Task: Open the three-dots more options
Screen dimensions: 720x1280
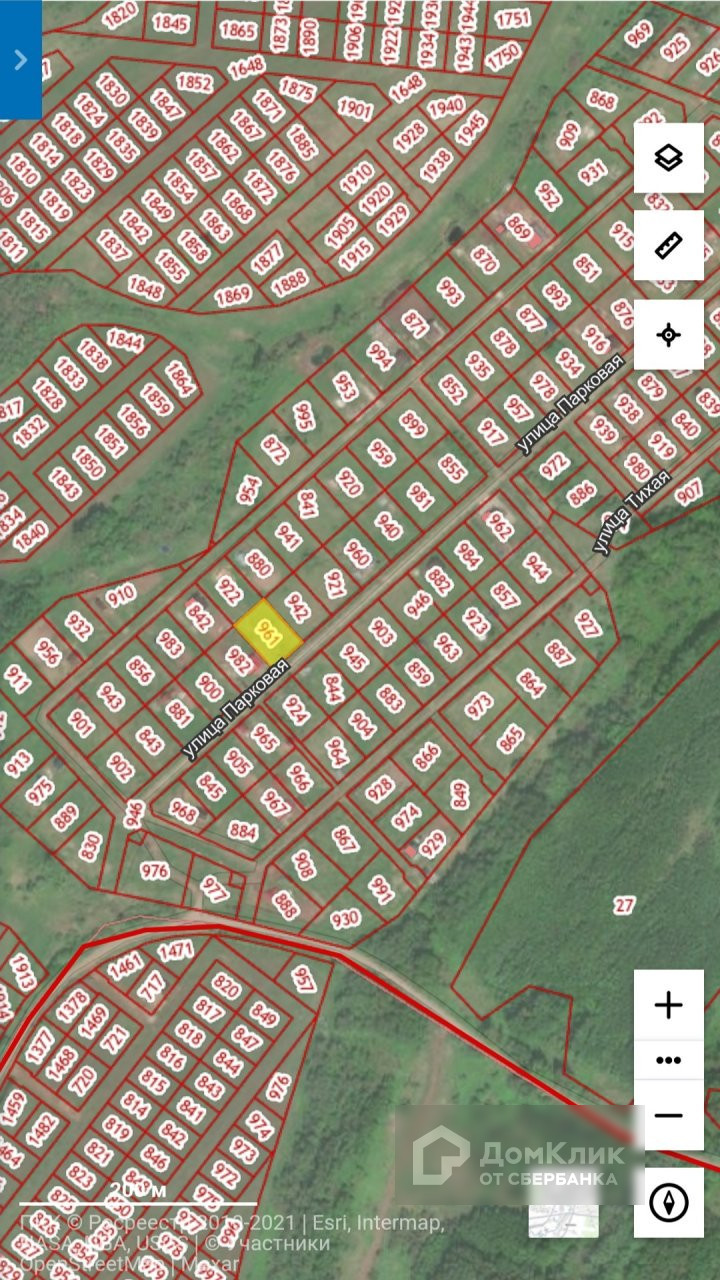Action: 668,1060
